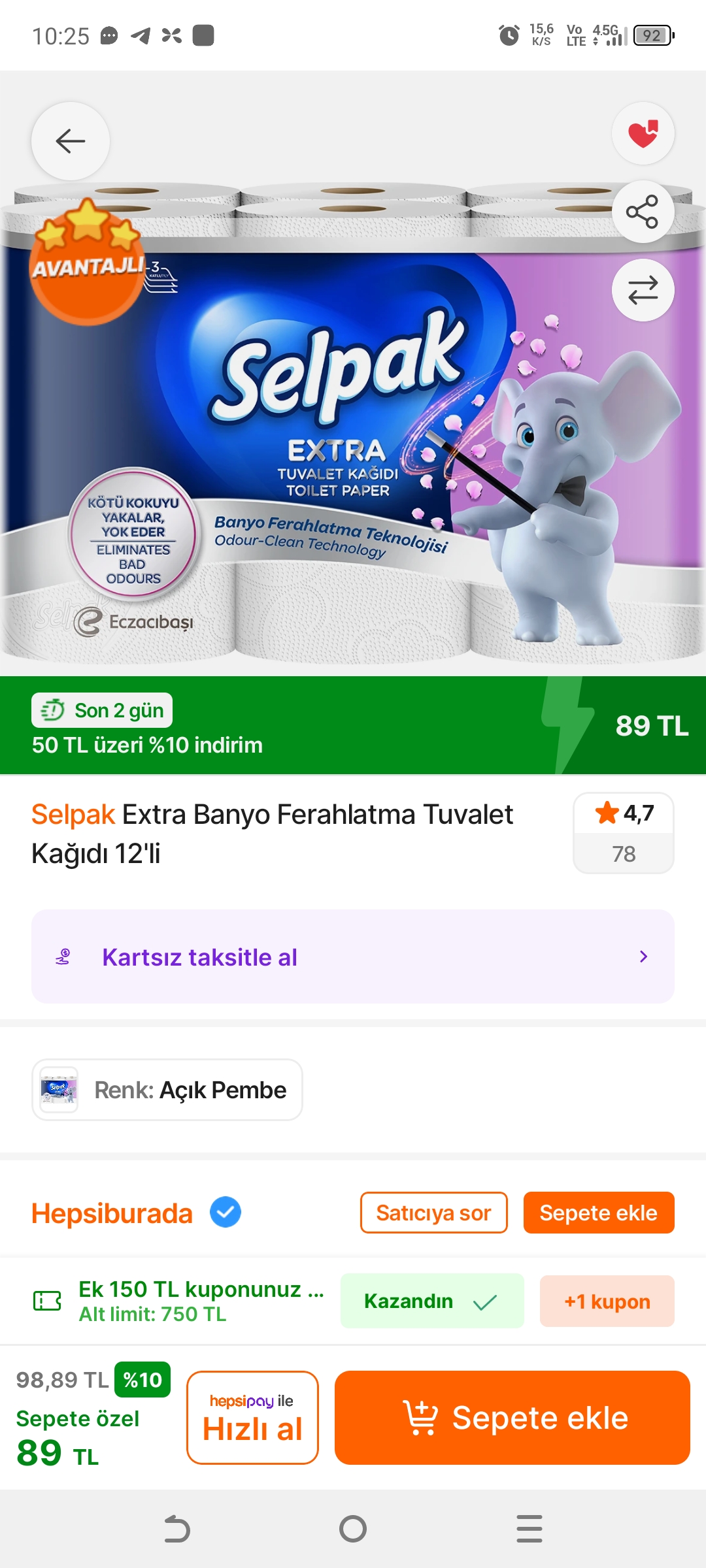This screenshot has height=1568, width=706.
Task: Add to cart with large Sepete ekle
Action: (x=513, y=1418)
